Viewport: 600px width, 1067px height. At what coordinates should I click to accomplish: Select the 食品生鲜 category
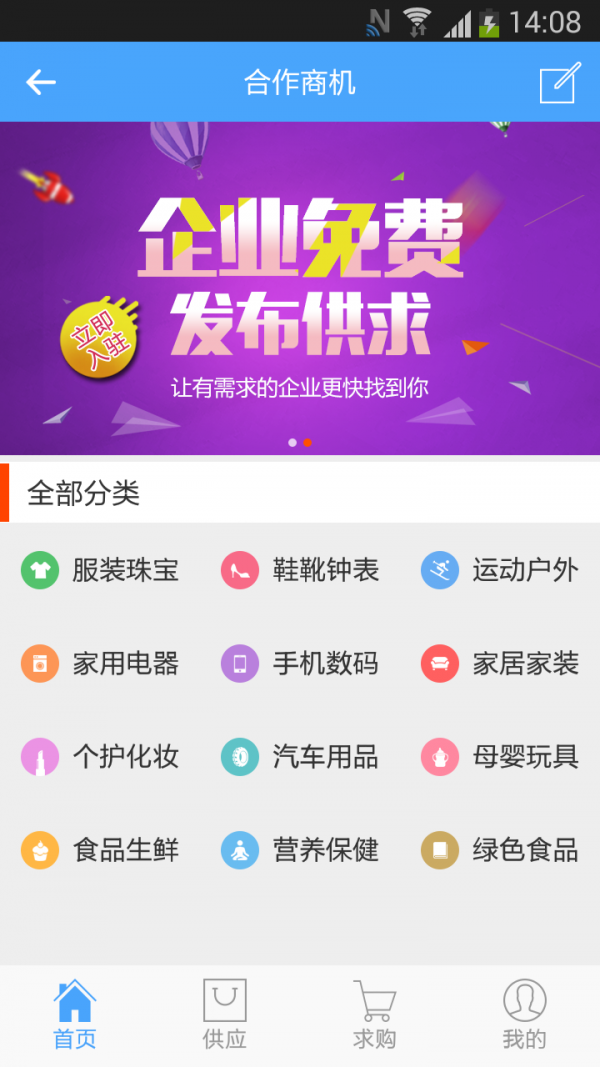100,850
